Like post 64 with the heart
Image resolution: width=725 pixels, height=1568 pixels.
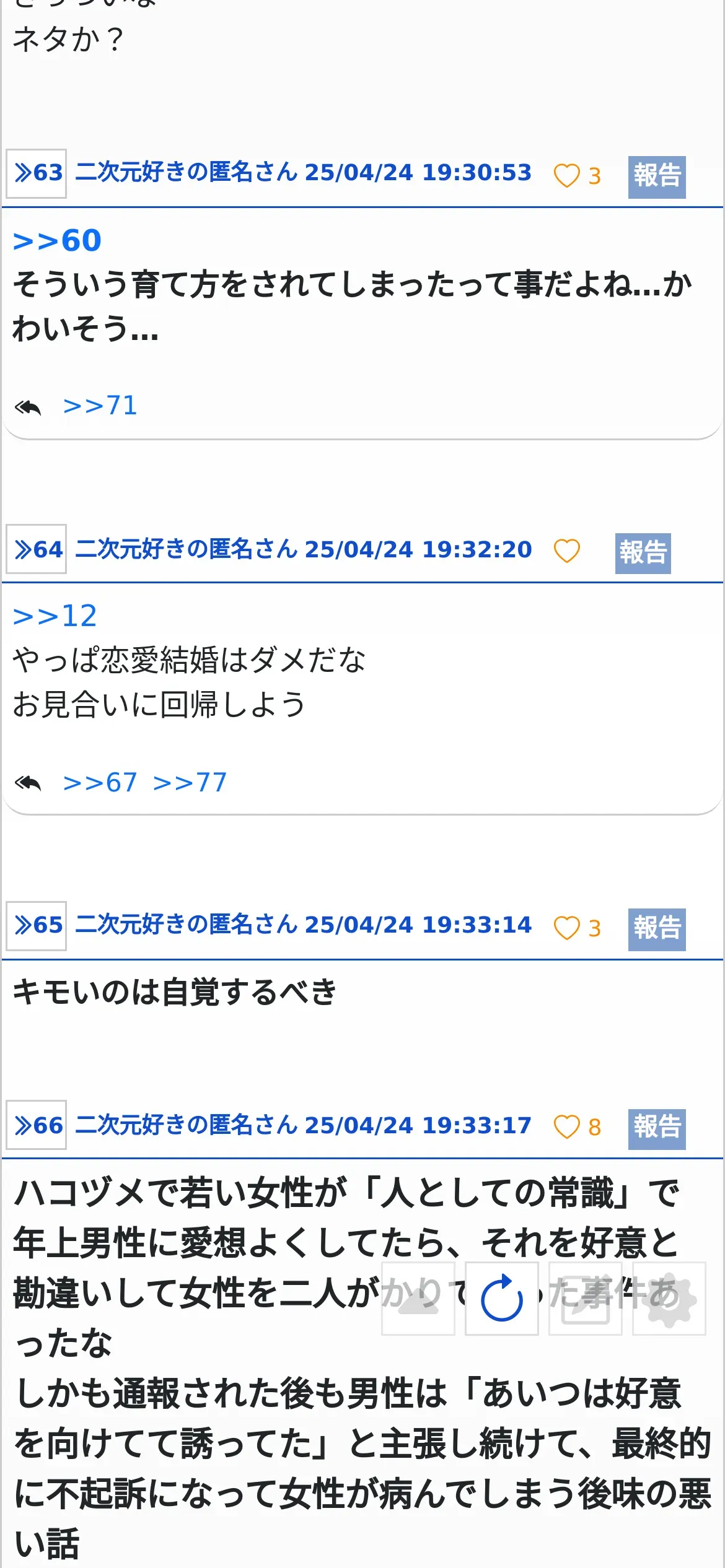(566, 551)
